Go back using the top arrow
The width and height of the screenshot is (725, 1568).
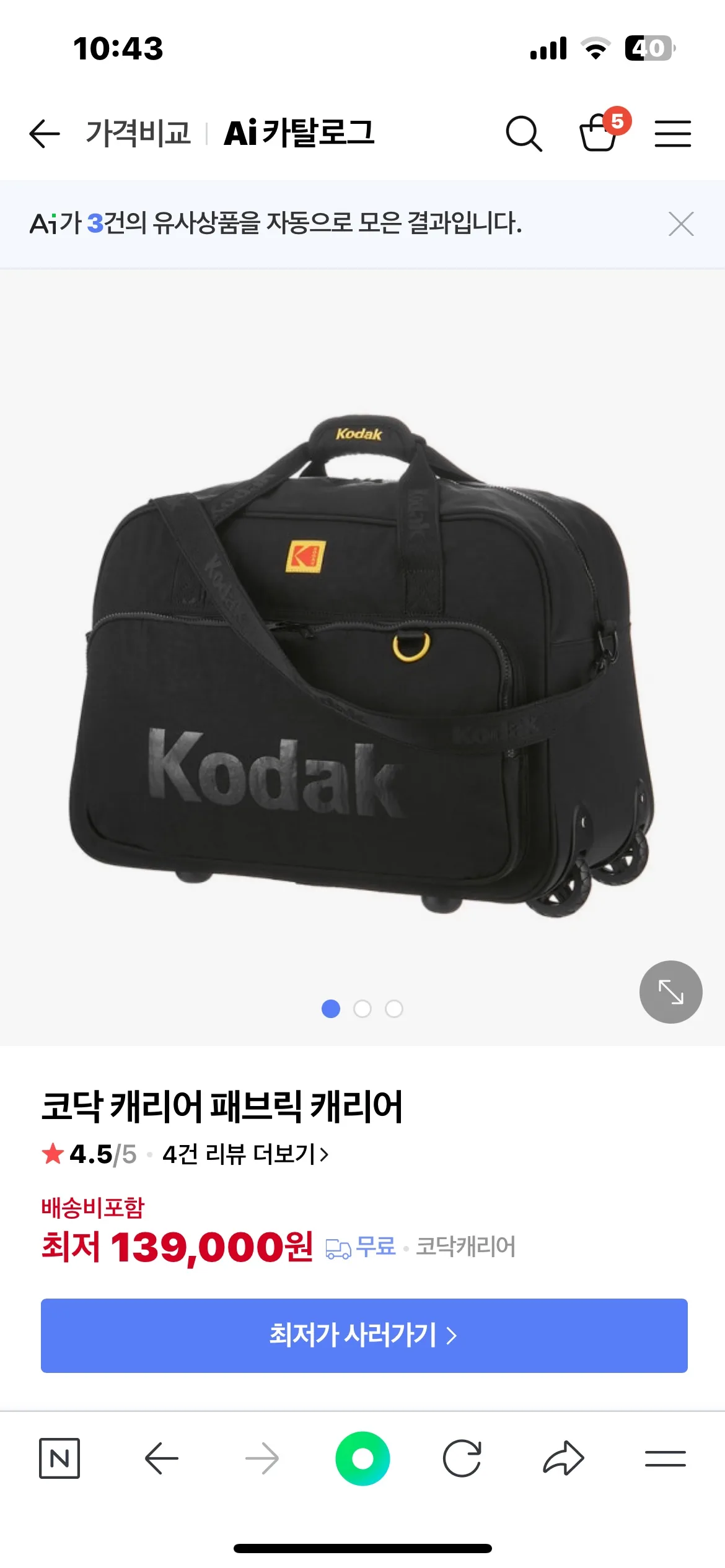coord(45,134)
